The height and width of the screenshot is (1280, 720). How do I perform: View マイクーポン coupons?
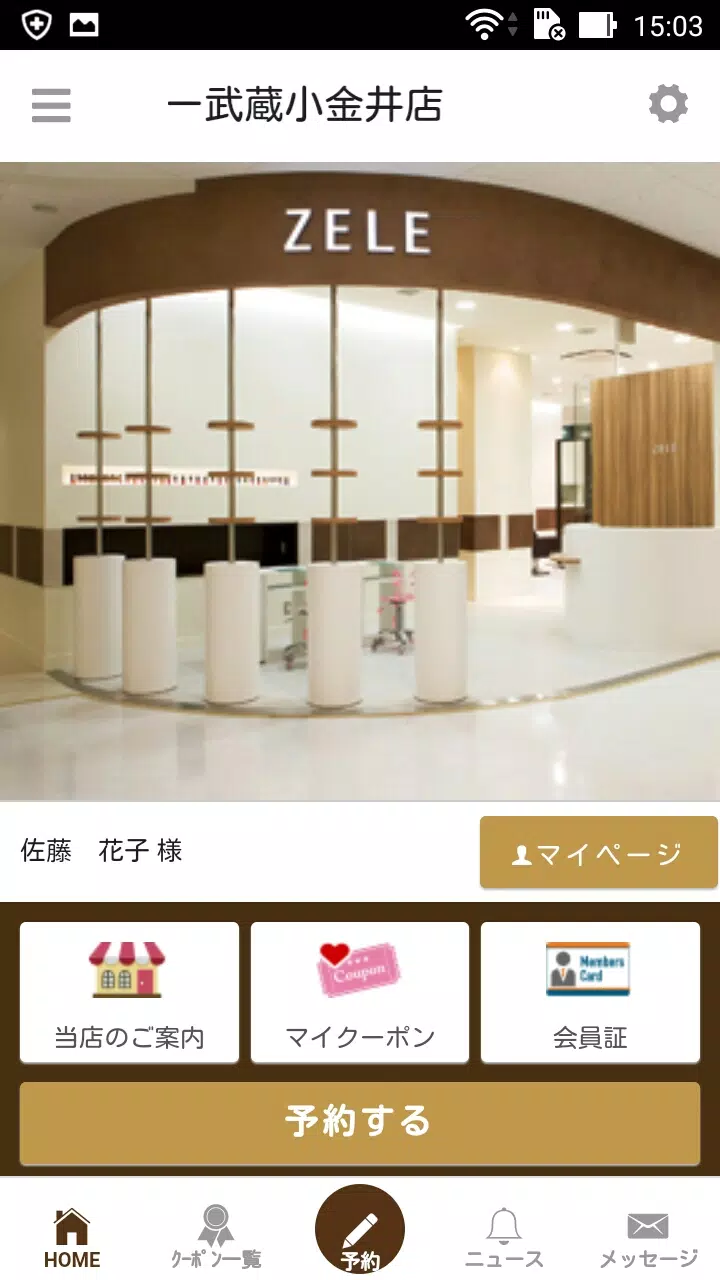pyautogui.click(x=360, y=992)
